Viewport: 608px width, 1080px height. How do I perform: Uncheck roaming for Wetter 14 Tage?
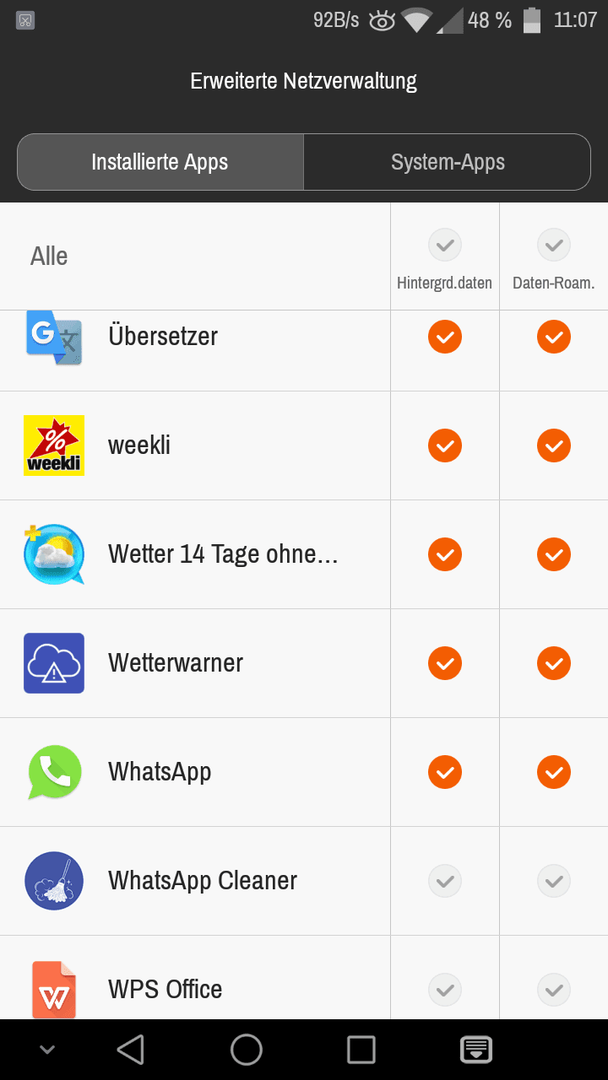point(554,554)
